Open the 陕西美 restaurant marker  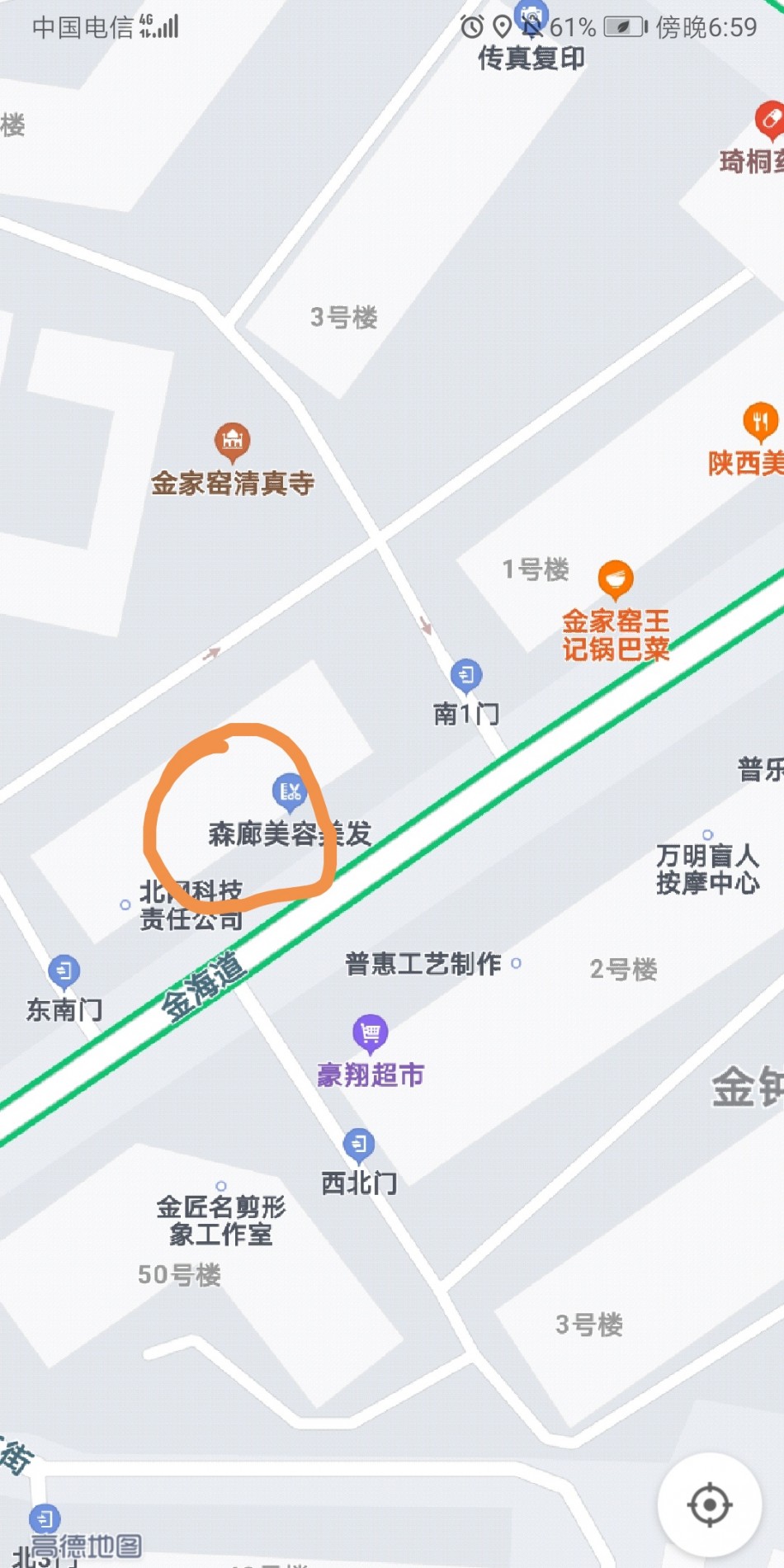point(760,422)
